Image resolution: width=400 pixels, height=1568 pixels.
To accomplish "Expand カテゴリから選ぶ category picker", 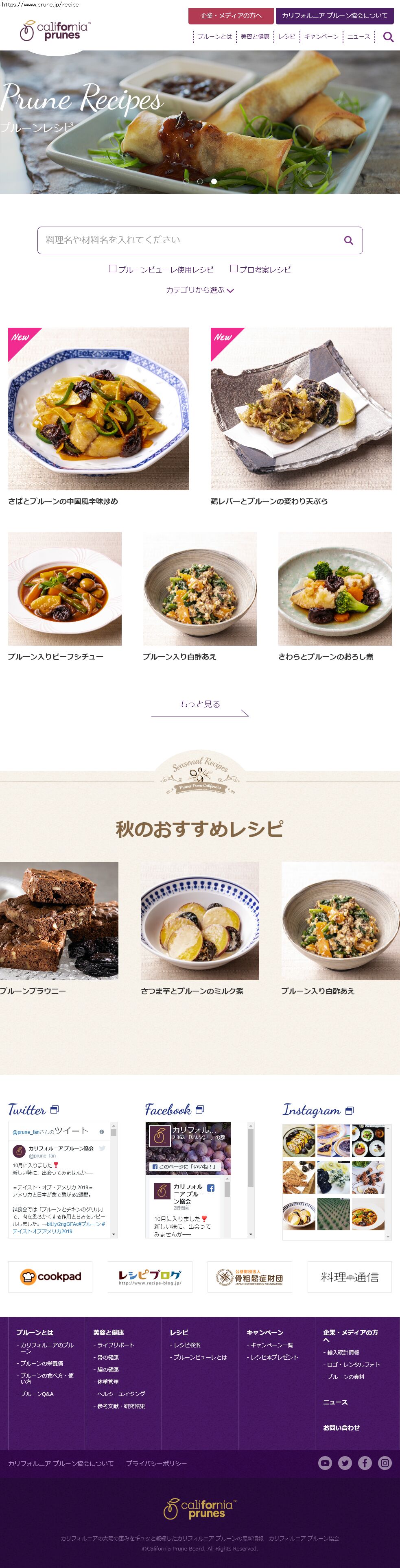I will pyautogui.click(x=200, y=290).
